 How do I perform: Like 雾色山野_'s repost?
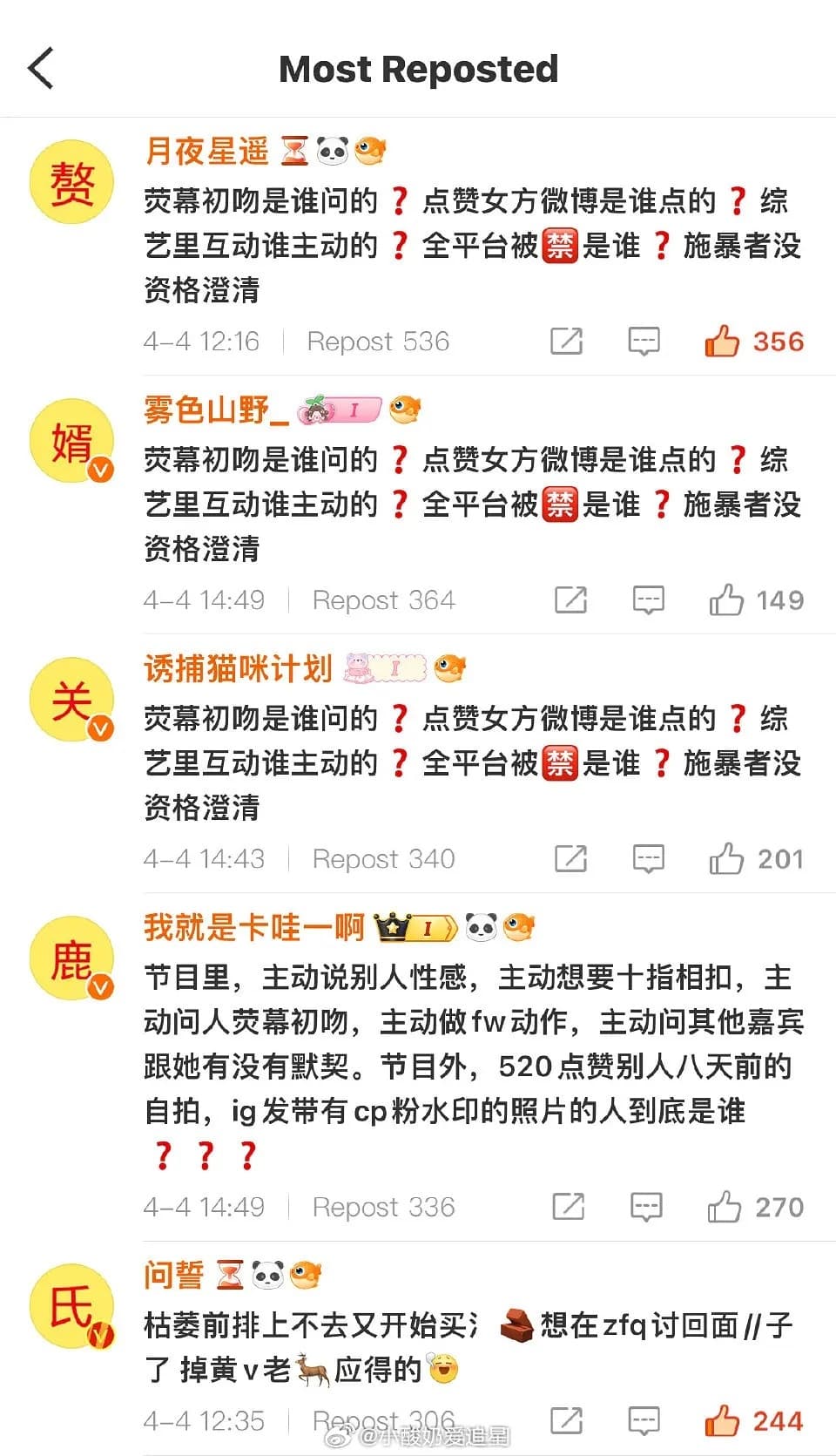pyautogui.click(x=725, y=599)
